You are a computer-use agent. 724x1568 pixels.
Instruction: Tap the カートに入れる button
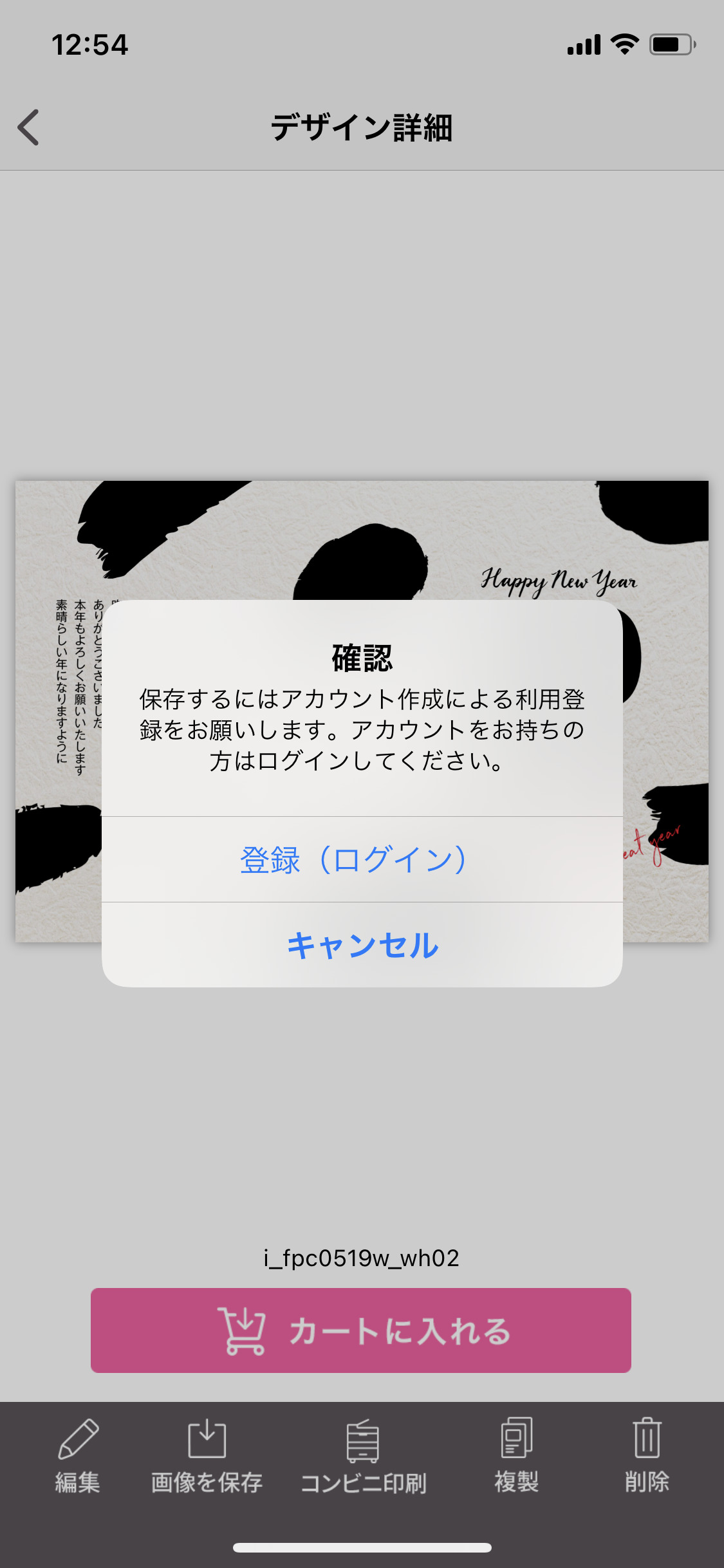(x=360, y=1330)
